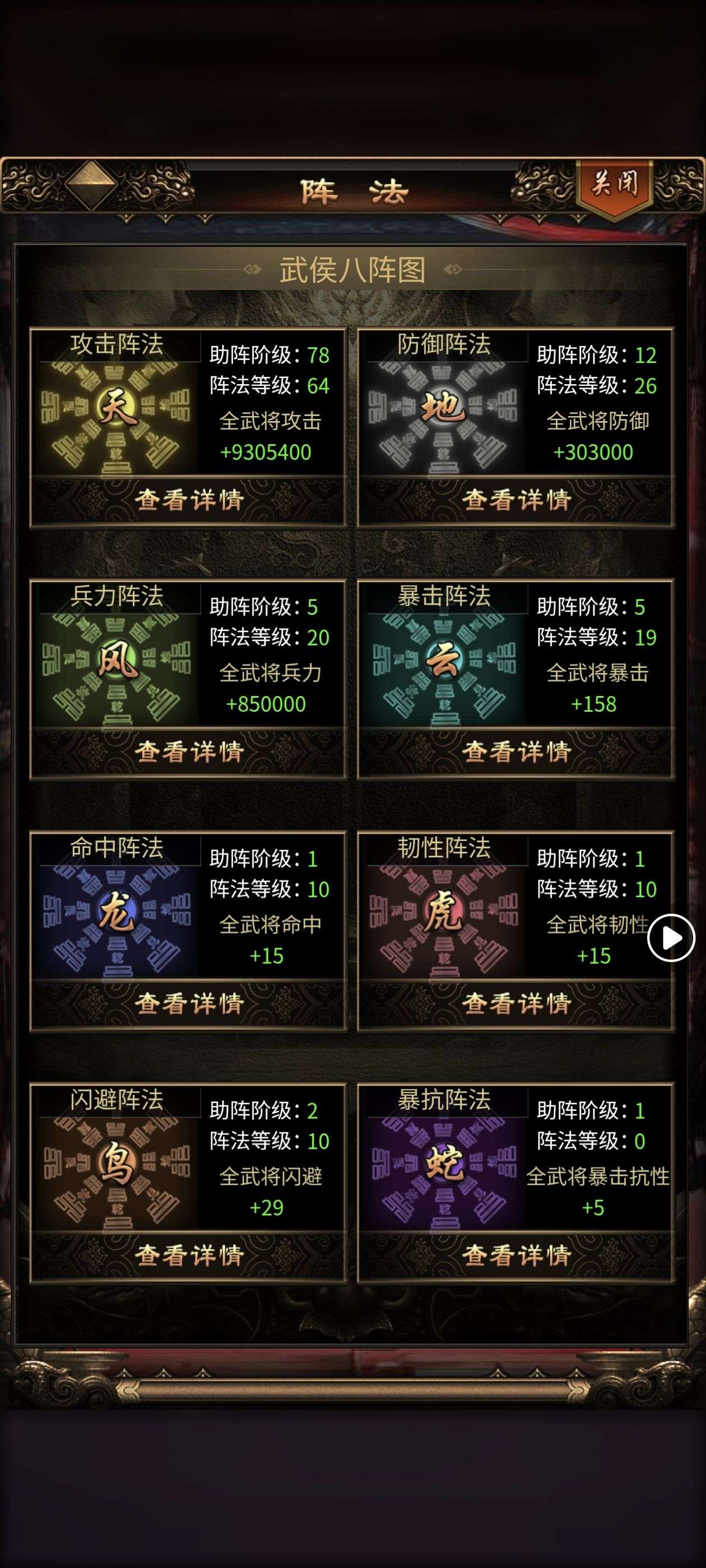This screenshot has height=1568, width=706.
Task: Close the 阵法 panel with 关闭
Action: [x=614, y=183]
